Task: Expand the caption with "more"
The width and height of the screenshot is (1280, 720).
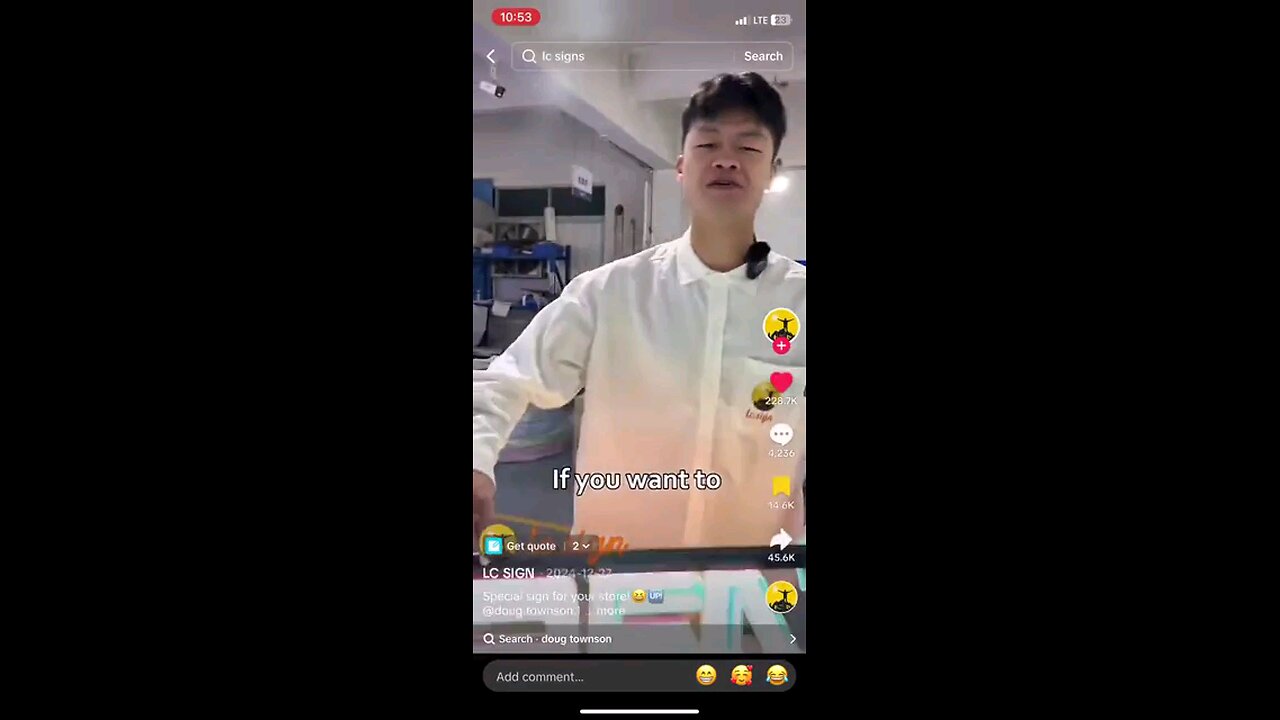Action: click(611, 610)
